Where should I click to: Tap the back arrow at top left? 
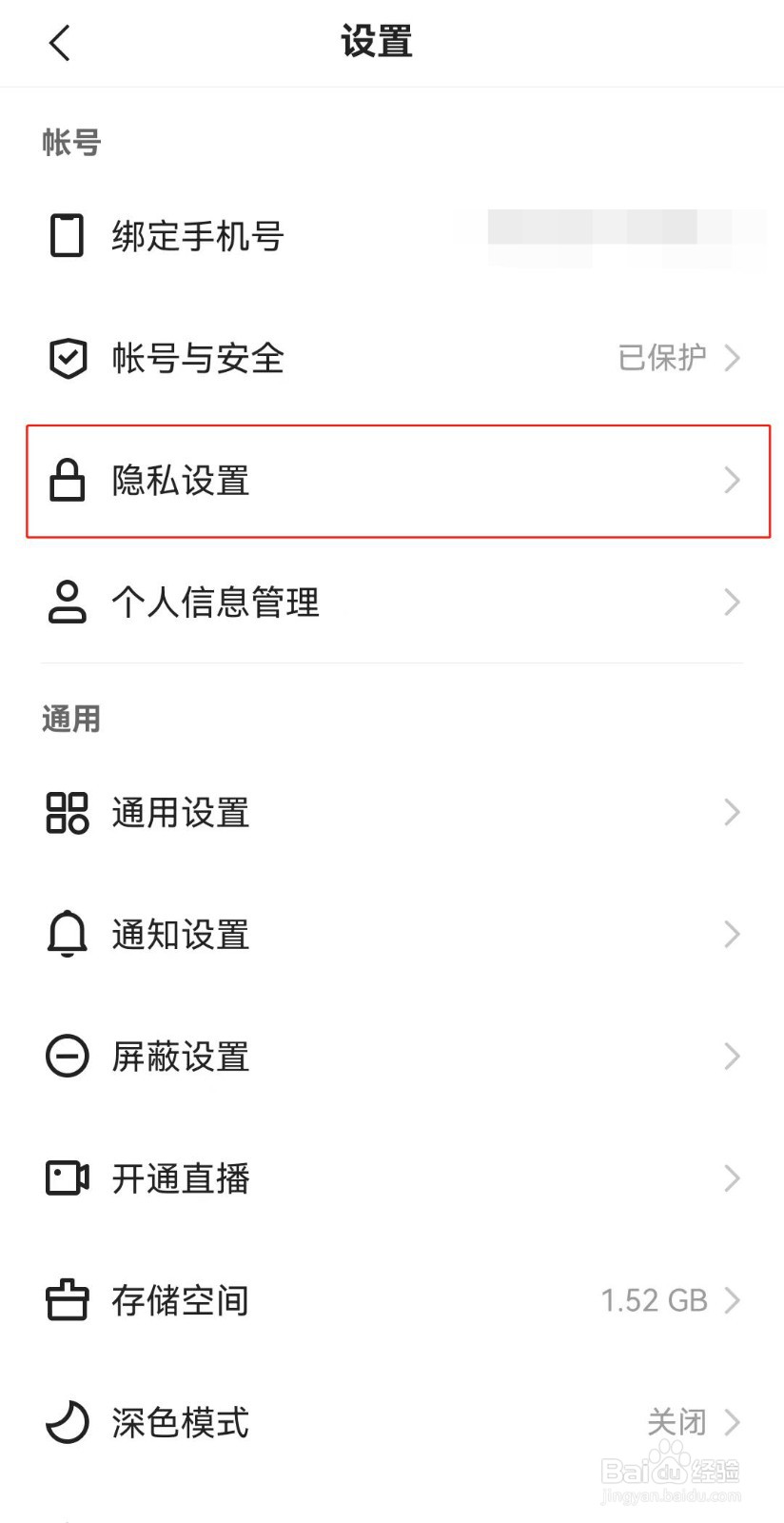(60, 42)
